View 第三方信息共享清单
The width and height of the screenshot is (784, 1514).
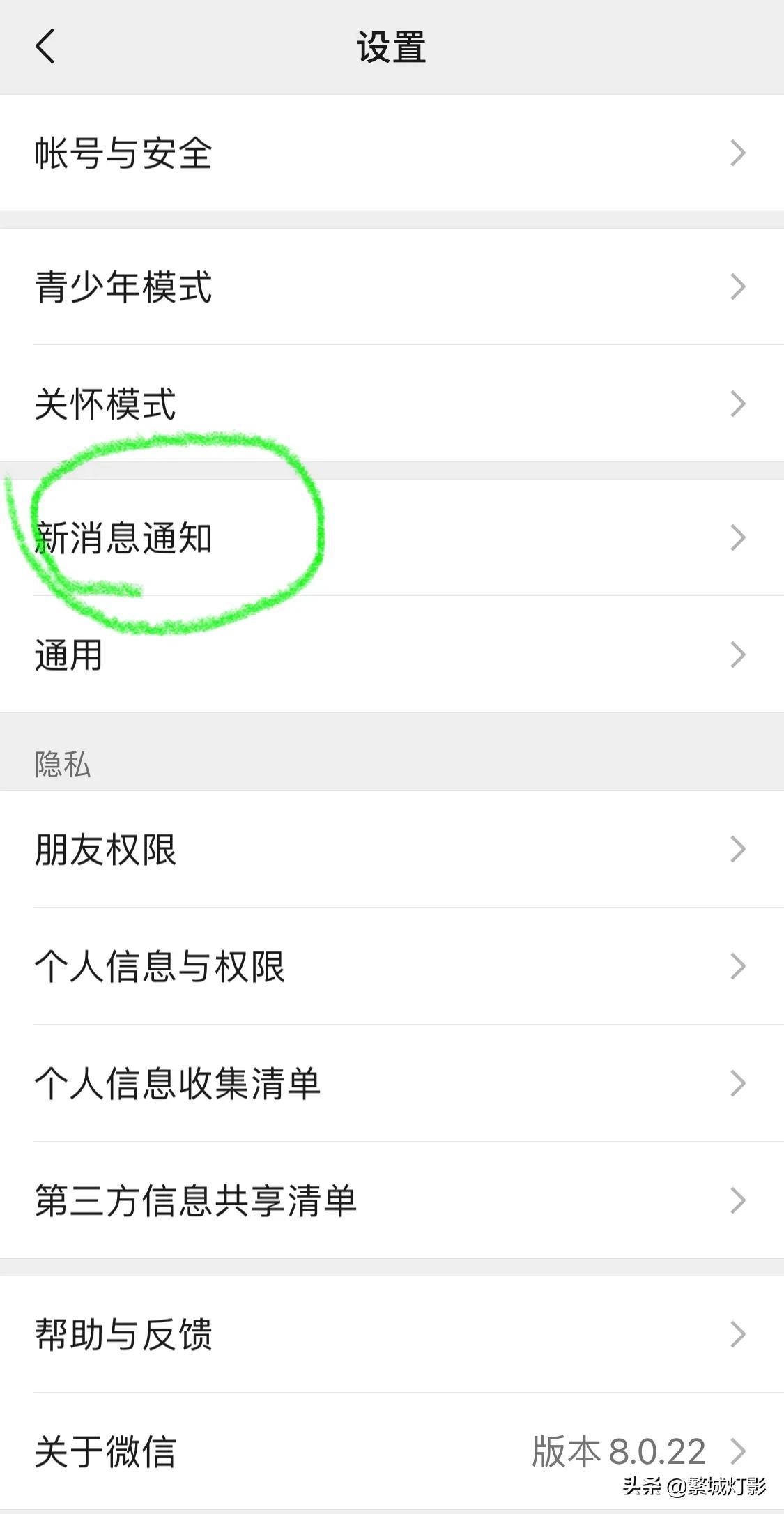tap(392, 1200)
